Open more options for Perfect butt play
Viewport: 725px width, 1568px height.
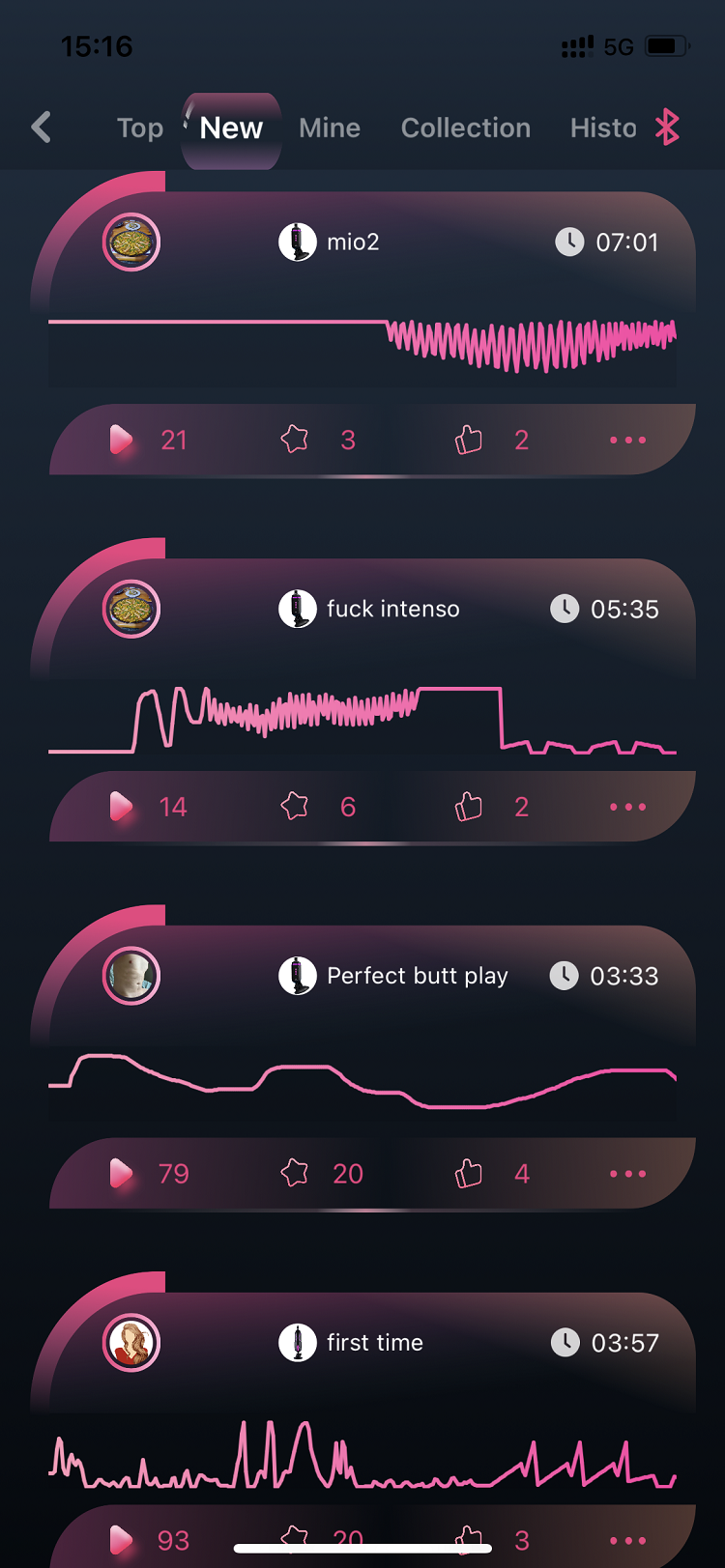(x=627, y=1174)
